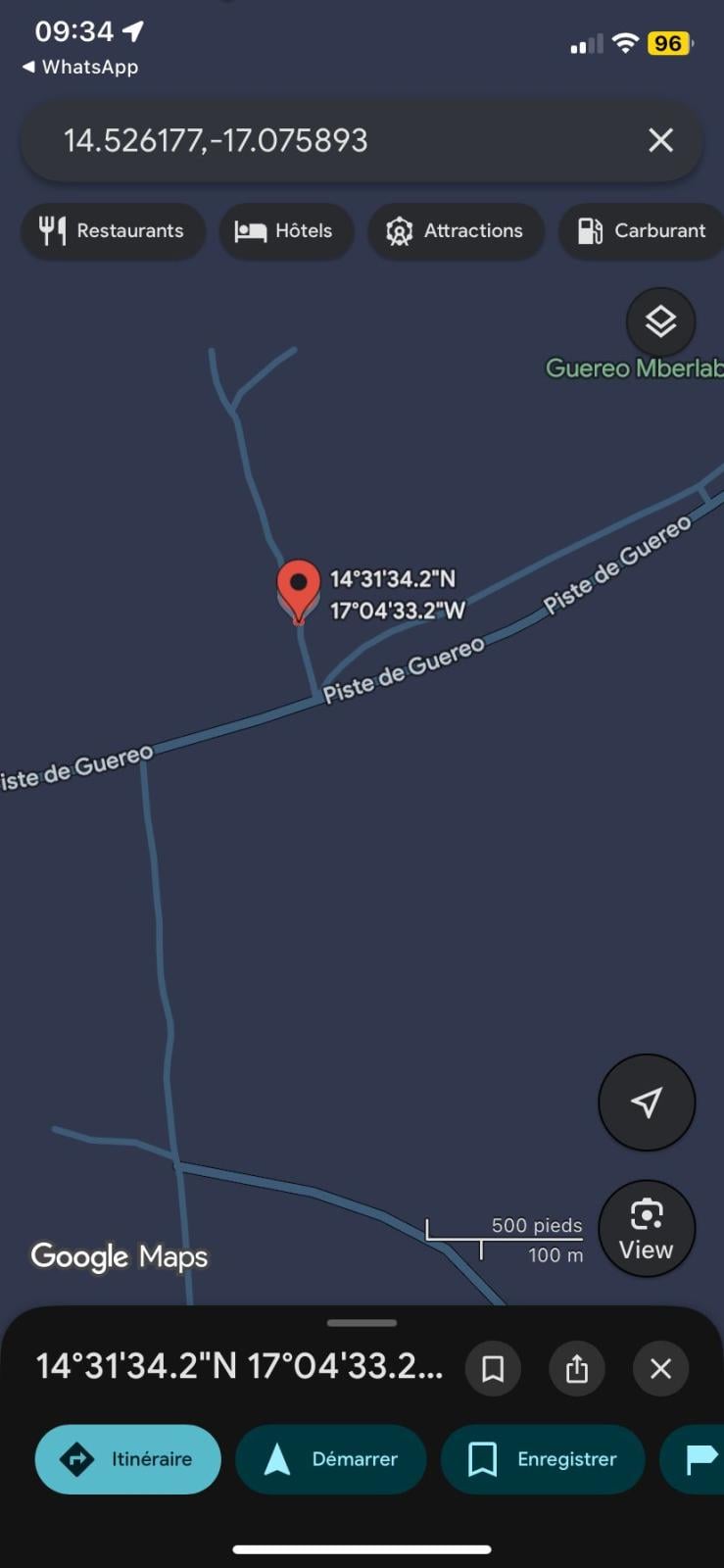The height and width of the screenshot is (1568, 724).
Task: Toggle the Attractions category chip
Action: tap(456, 230)
